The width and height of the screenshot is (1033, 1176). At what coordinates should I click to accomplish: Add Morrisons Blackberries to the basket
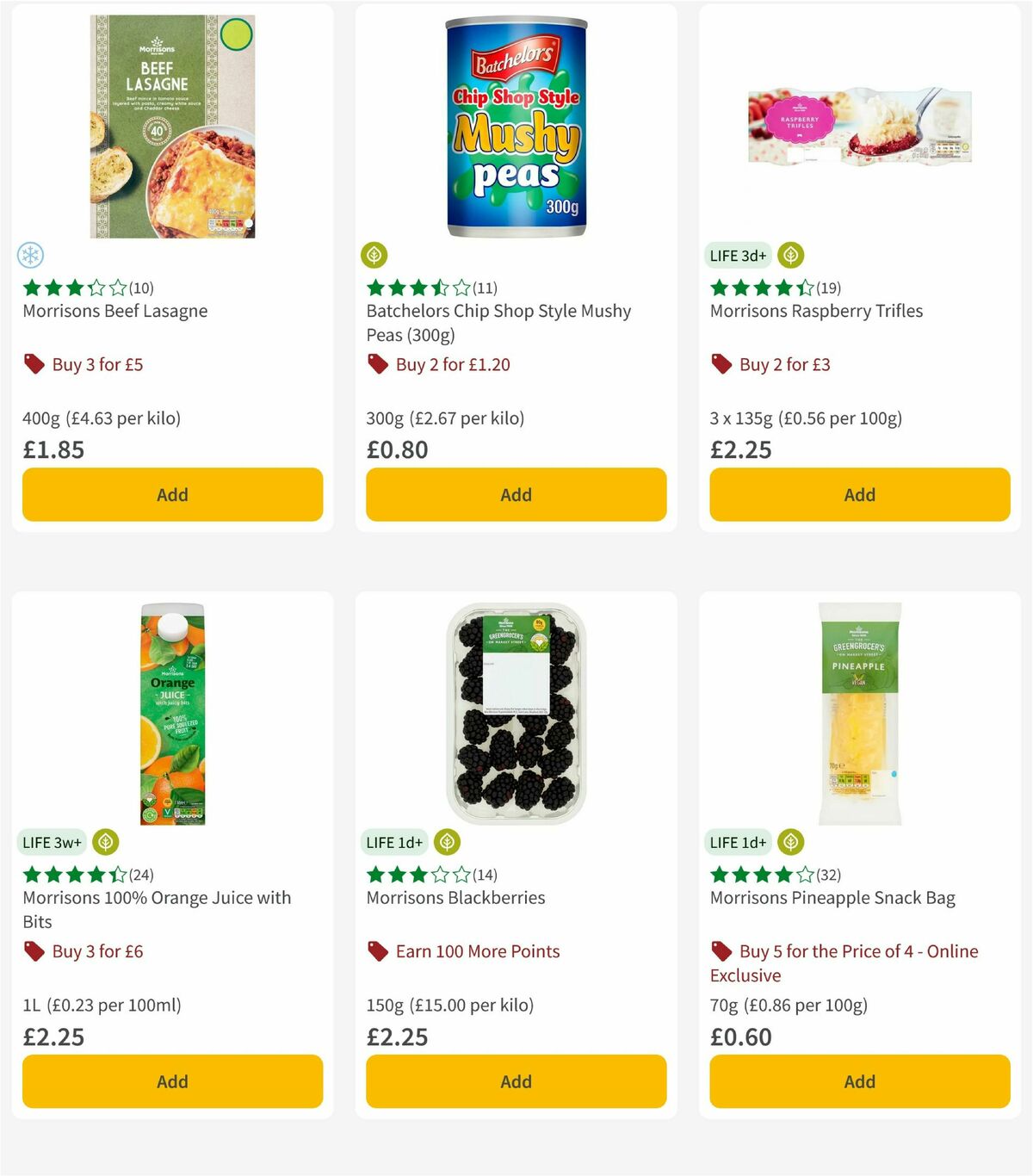click(x=515, y=1081)
